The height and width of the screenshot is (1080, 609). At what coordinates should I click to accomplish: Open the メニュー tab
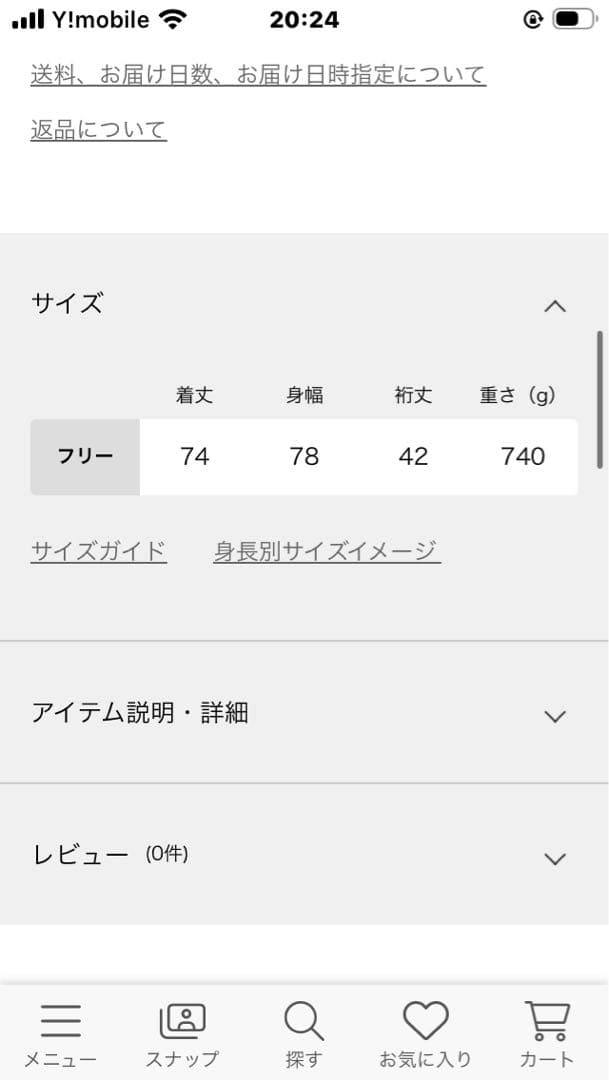click(x=60, y=1035)
